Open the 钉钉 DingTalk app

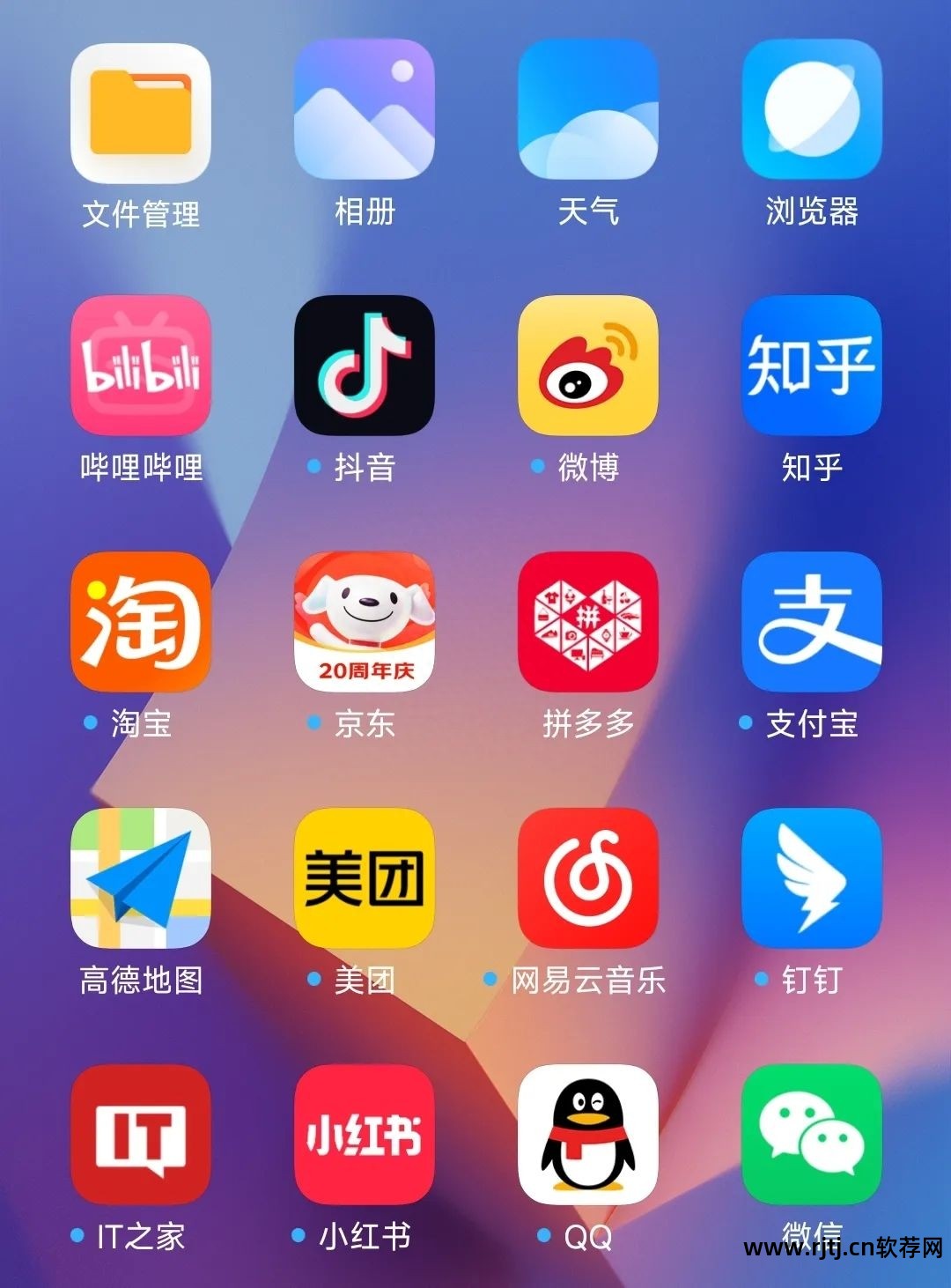click(812, 878)
